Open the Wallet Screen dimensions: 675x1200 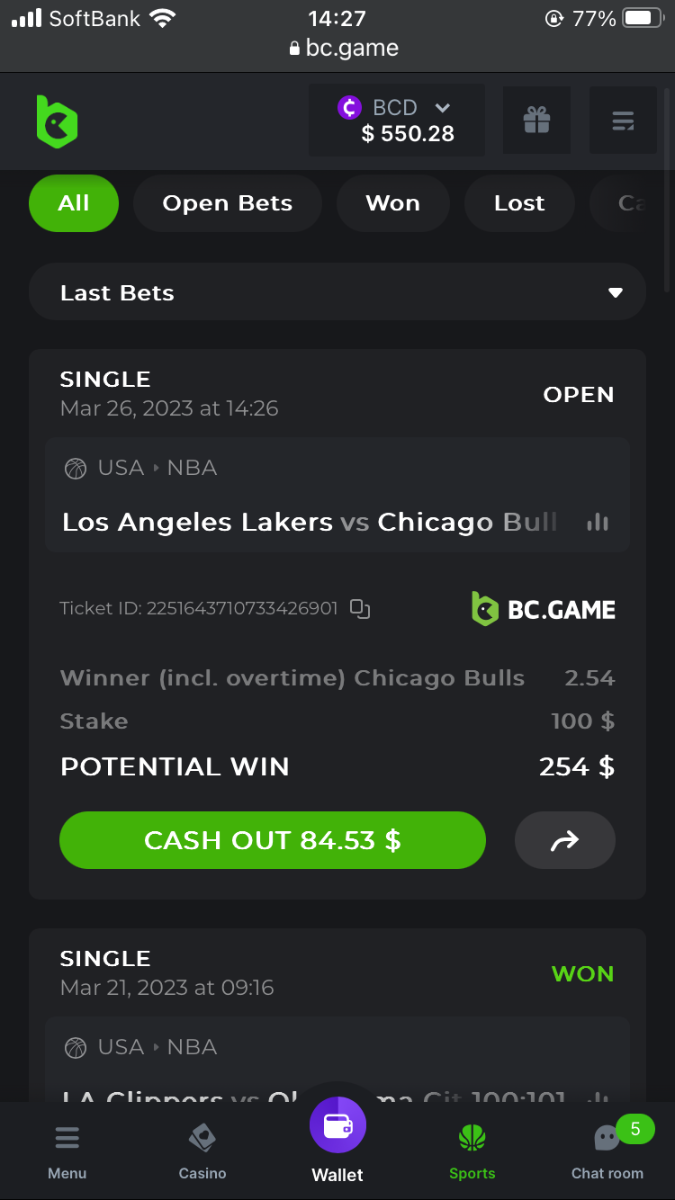[338, 1140]
